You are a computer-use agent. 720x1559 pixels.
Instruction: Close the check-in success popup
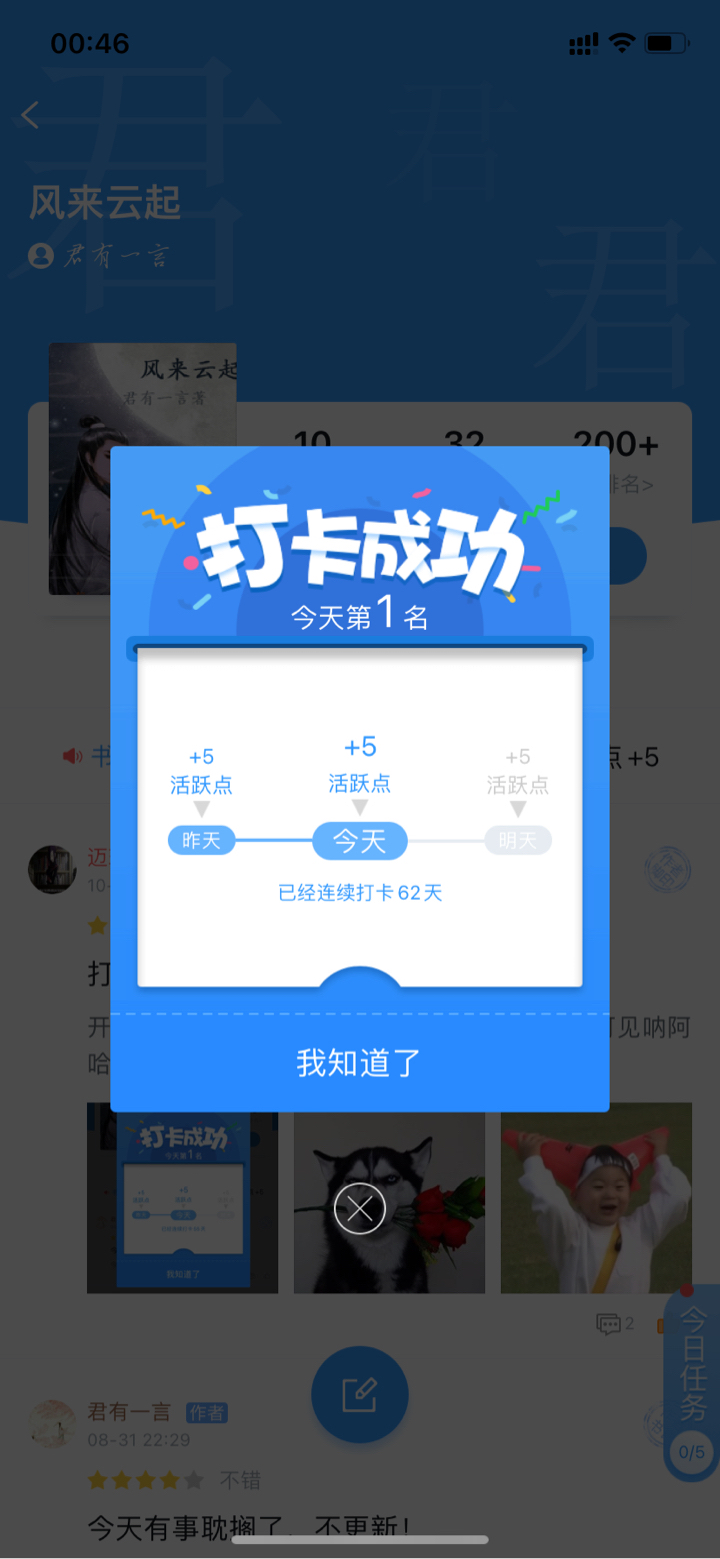point(360,1208)
